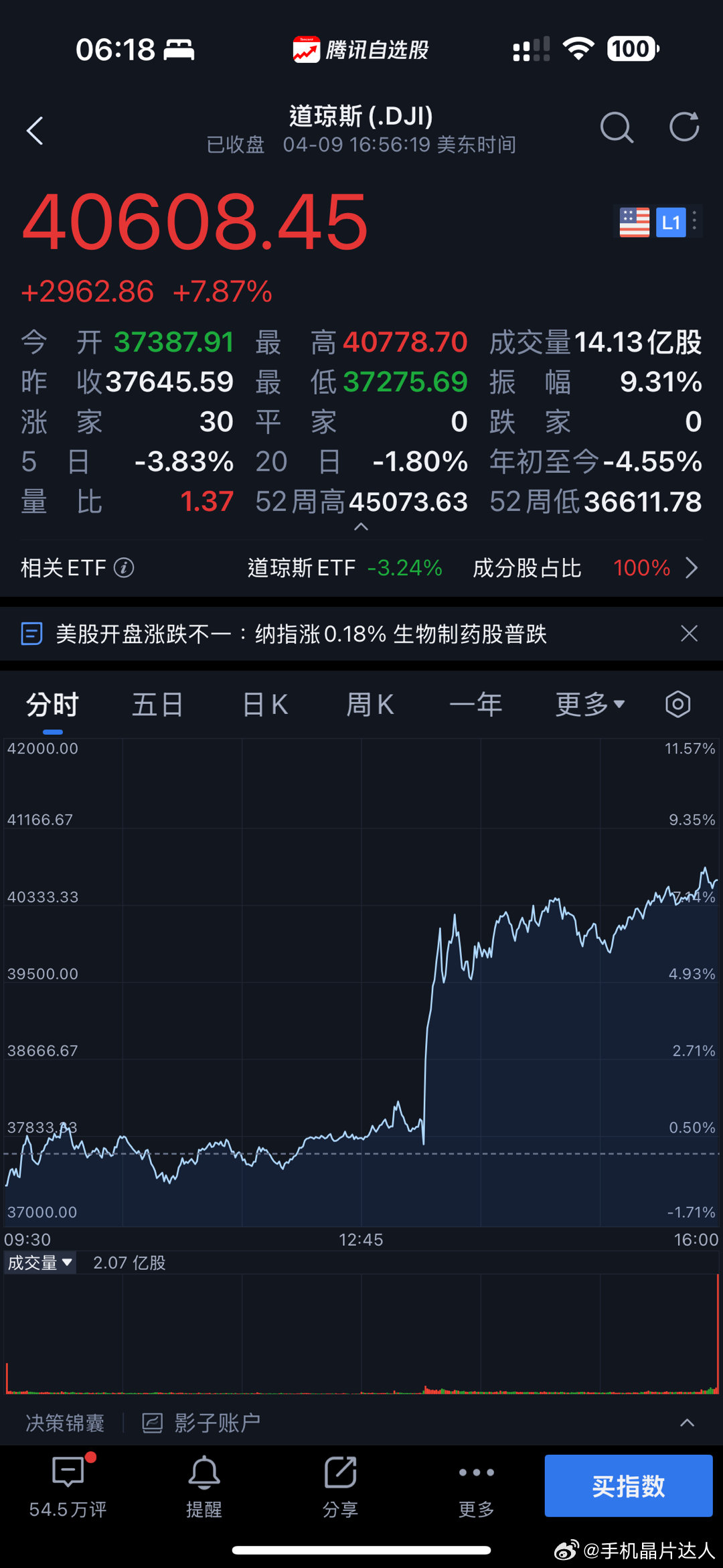Switch to the 日K chart tab
Image resolution: width=723 pixels, height=1568 pixels.
point(265,705)
